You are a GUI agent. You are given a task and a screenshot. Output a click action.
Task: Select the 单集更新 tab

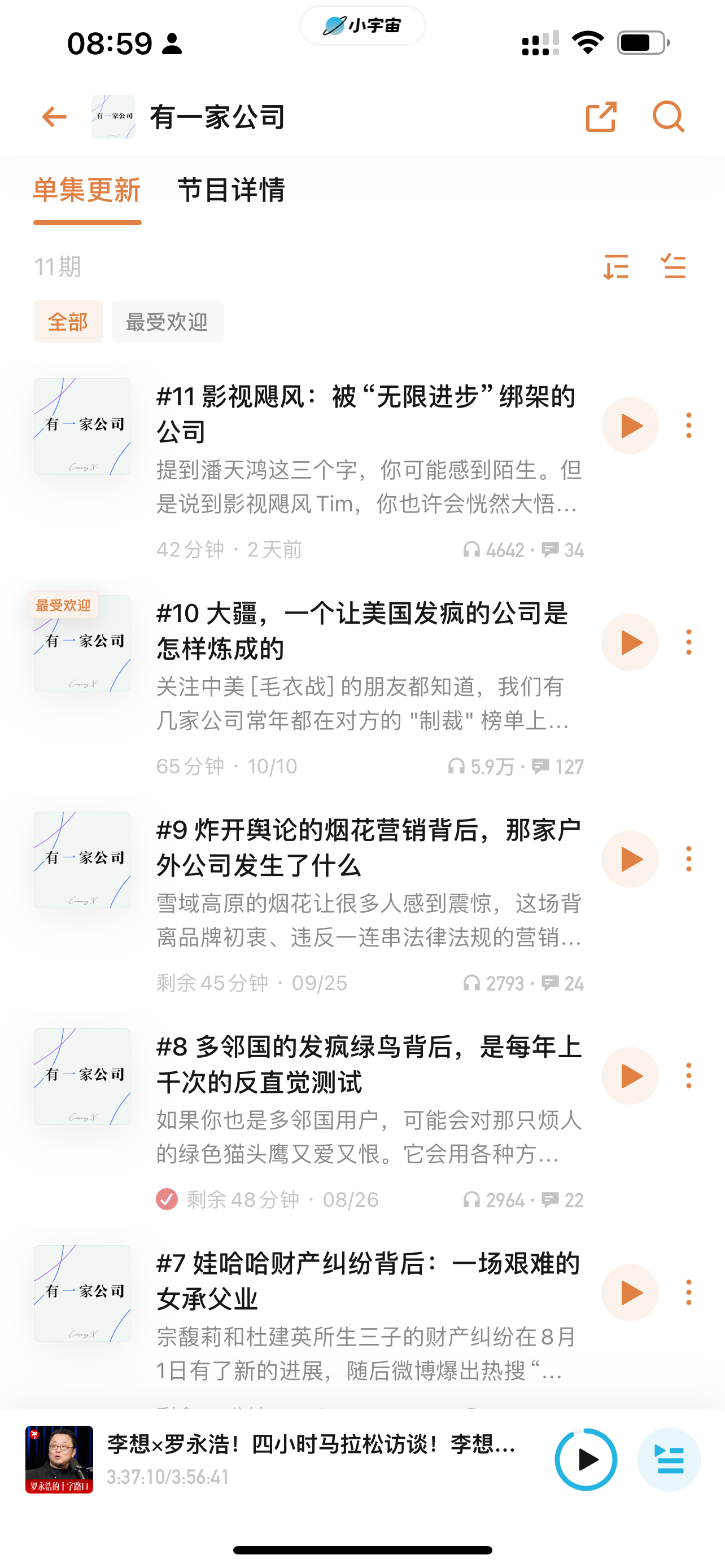[87, 190]
